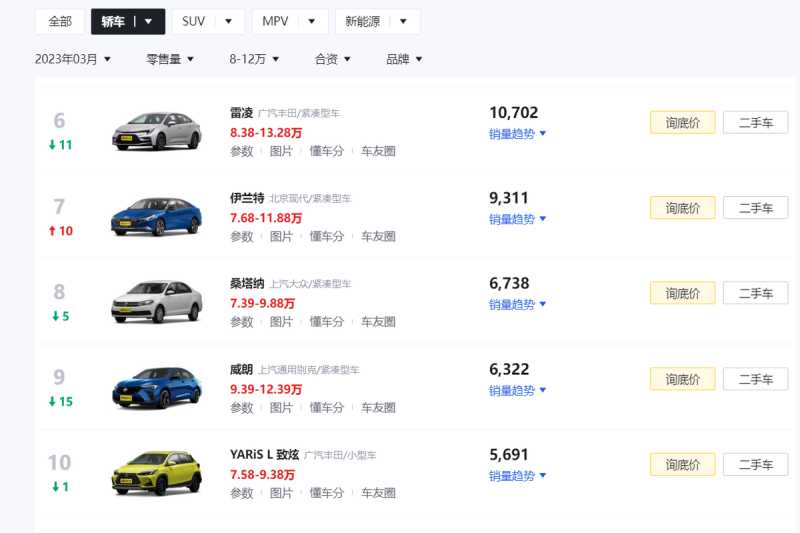View 图片 of YARiS L 致炫
The image size is (800, 533).
coord(281,493)
